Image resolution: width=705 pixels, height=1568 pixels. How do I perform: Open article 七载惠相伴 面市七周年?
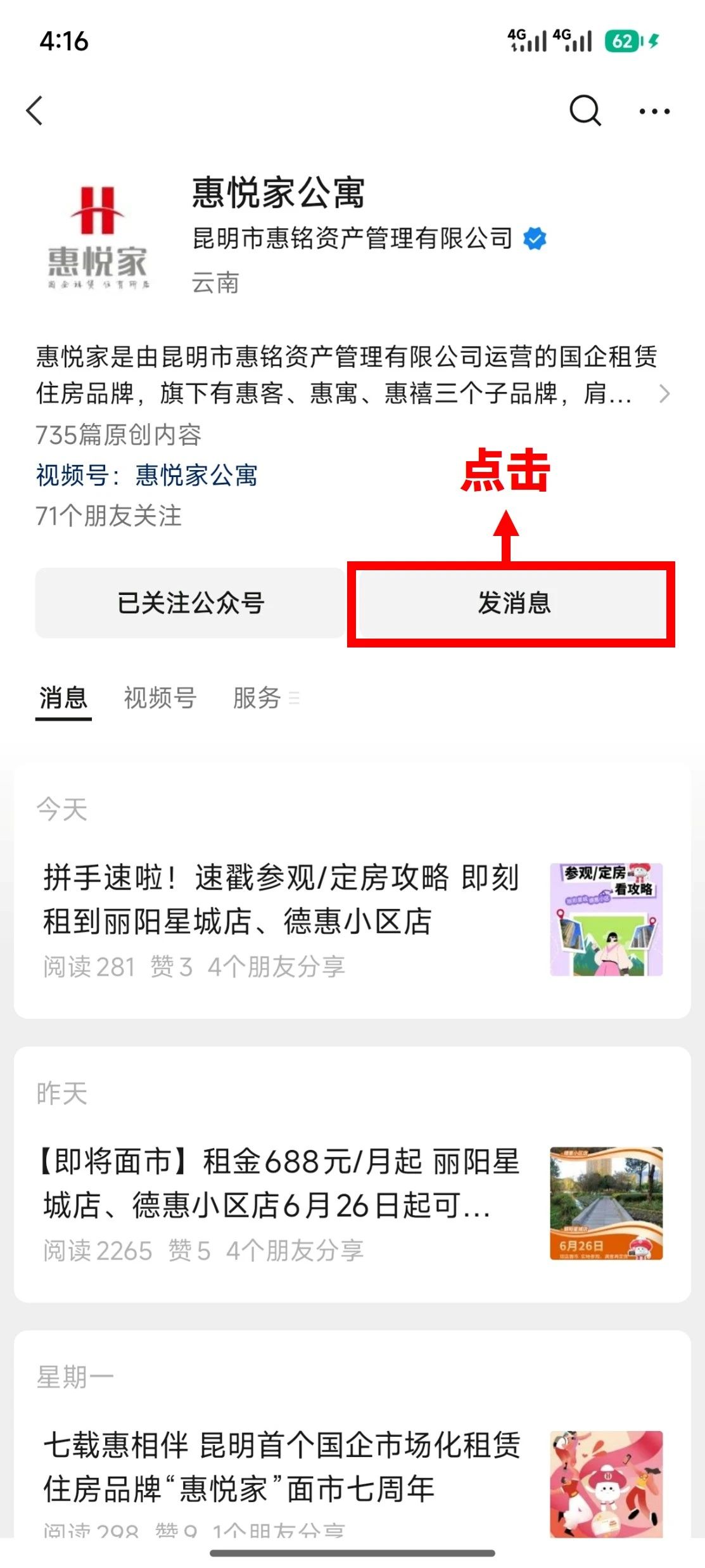(x=282, y=1467)
